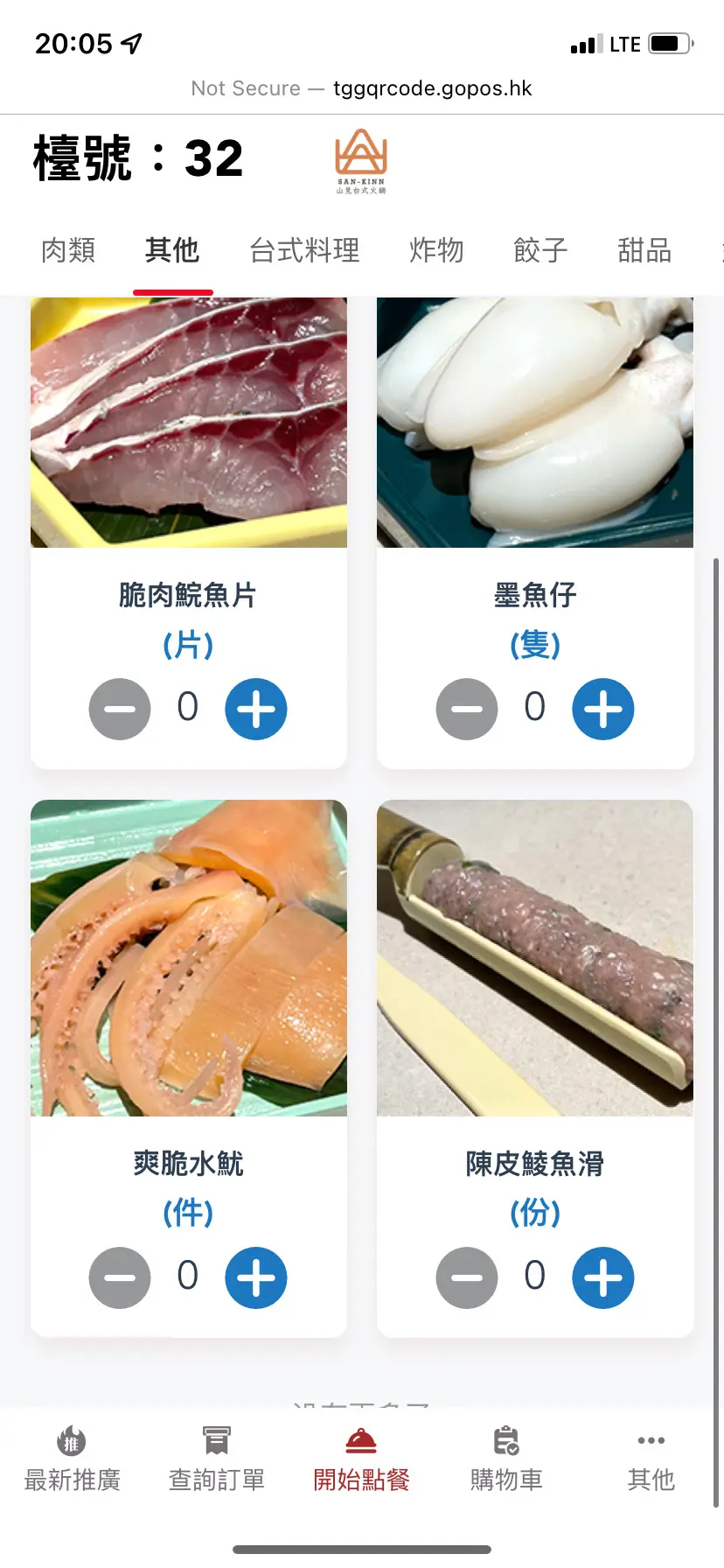Screen dimensions: 724x1568
Task: Go to the 餃子 category tab
Action: [x=540, y=251]
